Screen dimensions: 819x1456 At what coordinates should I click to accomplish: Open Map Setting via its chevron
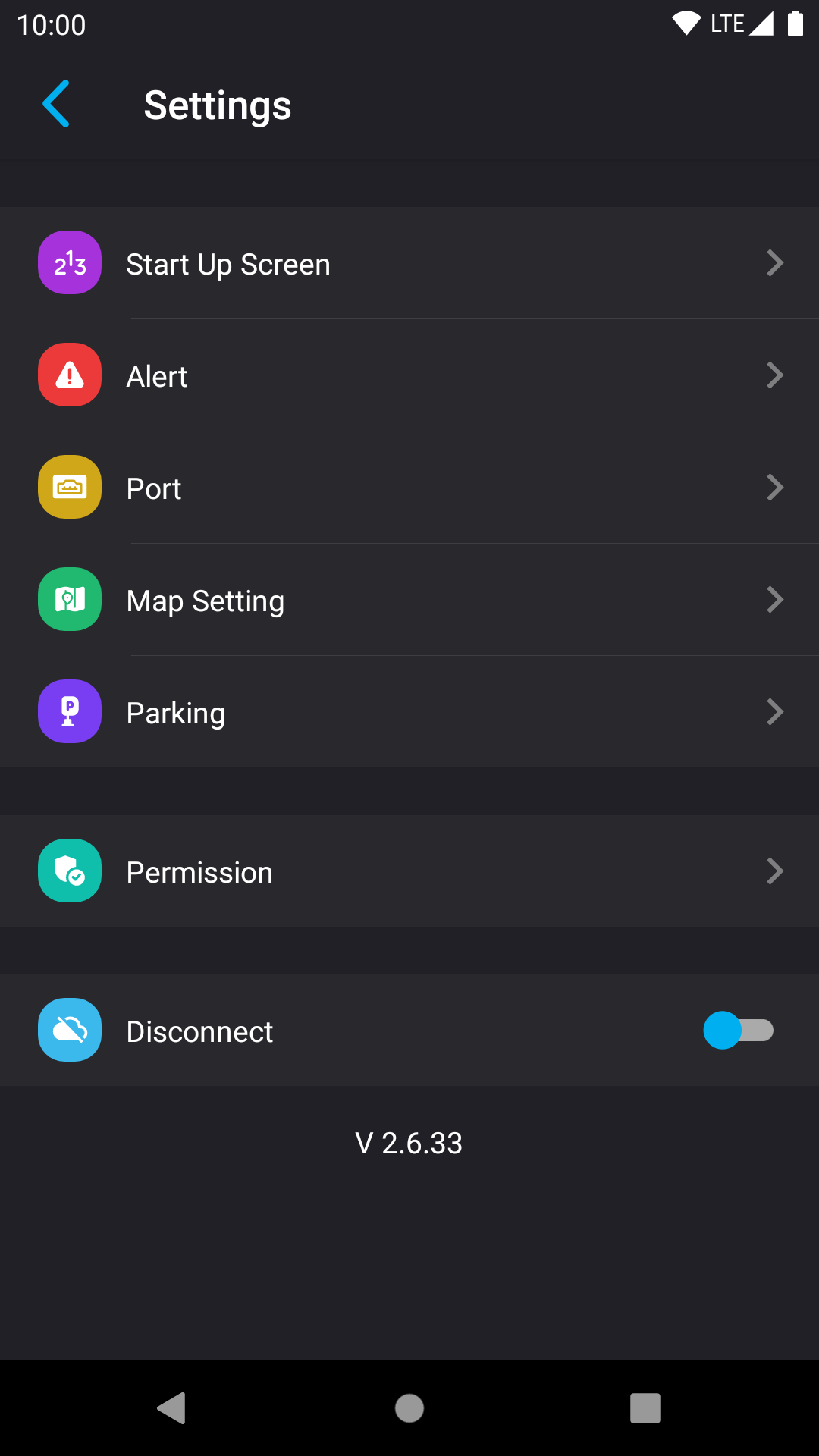[774, 599]
